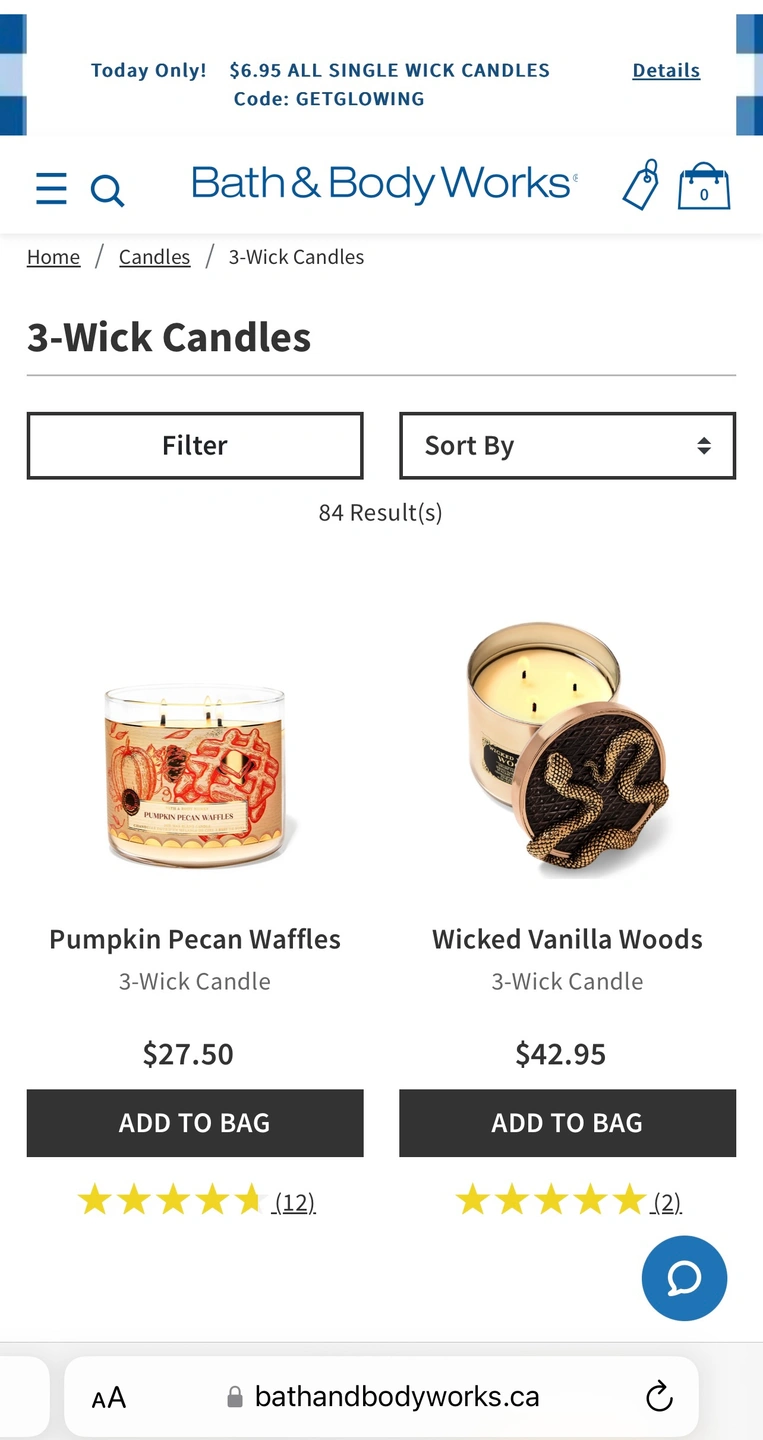View the 2 reviews for Wicked Vanilla Woods
The width and height of the screenshot is (763, 1440).
pos(668,1202)
